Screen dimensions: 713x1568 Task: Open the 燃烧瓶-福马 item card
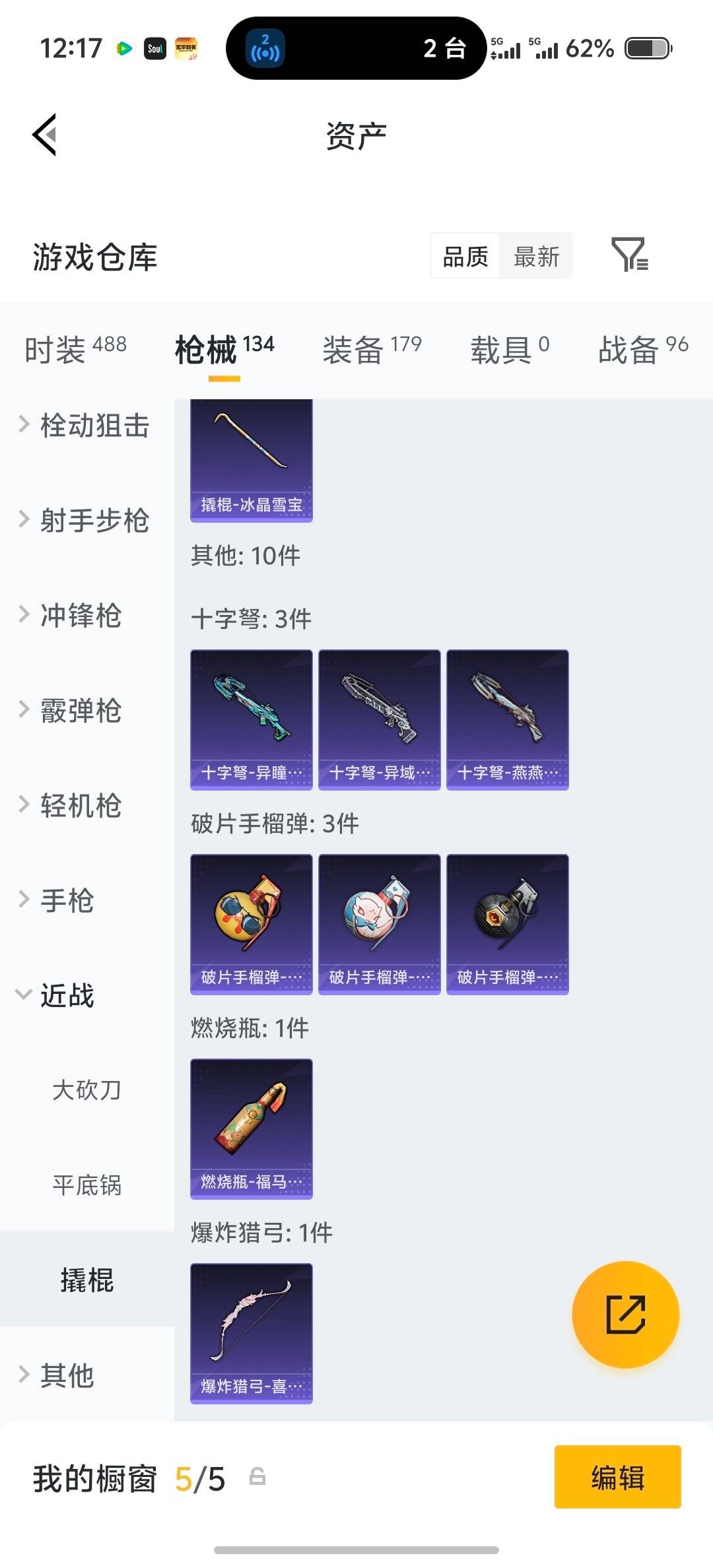click(251, 1128)
